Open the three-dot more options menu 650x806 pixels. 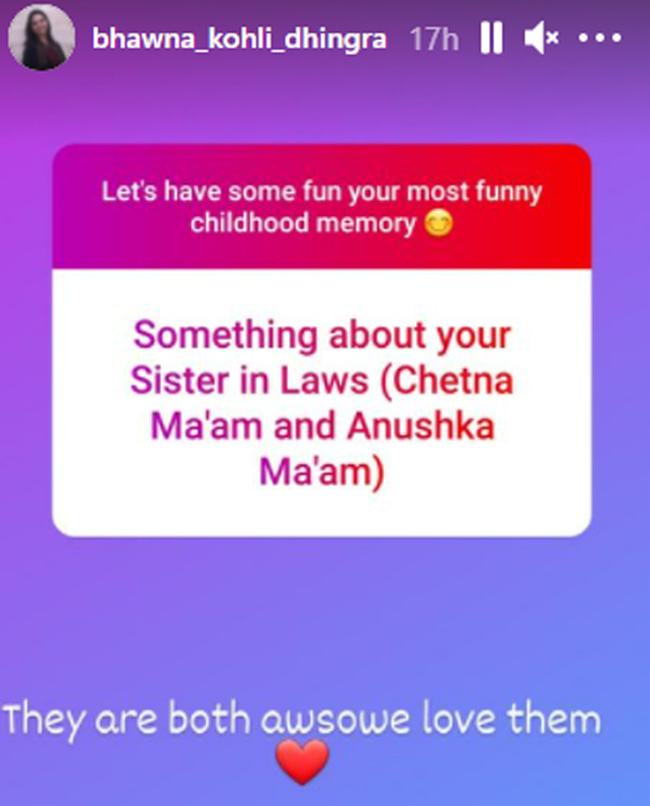click(x=600, y=39)
